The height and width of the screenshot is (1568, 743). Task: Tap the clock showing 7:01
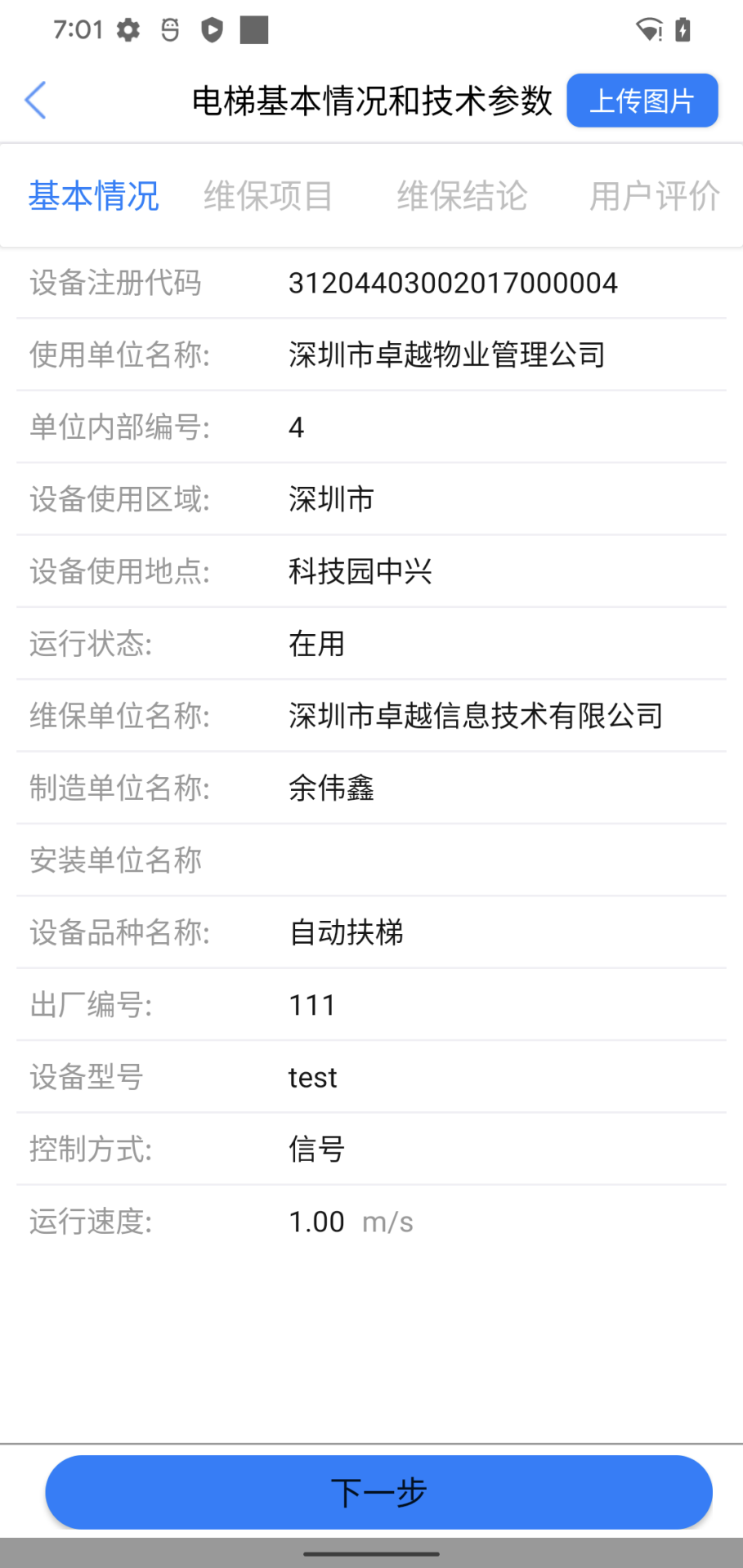[78, 29]
